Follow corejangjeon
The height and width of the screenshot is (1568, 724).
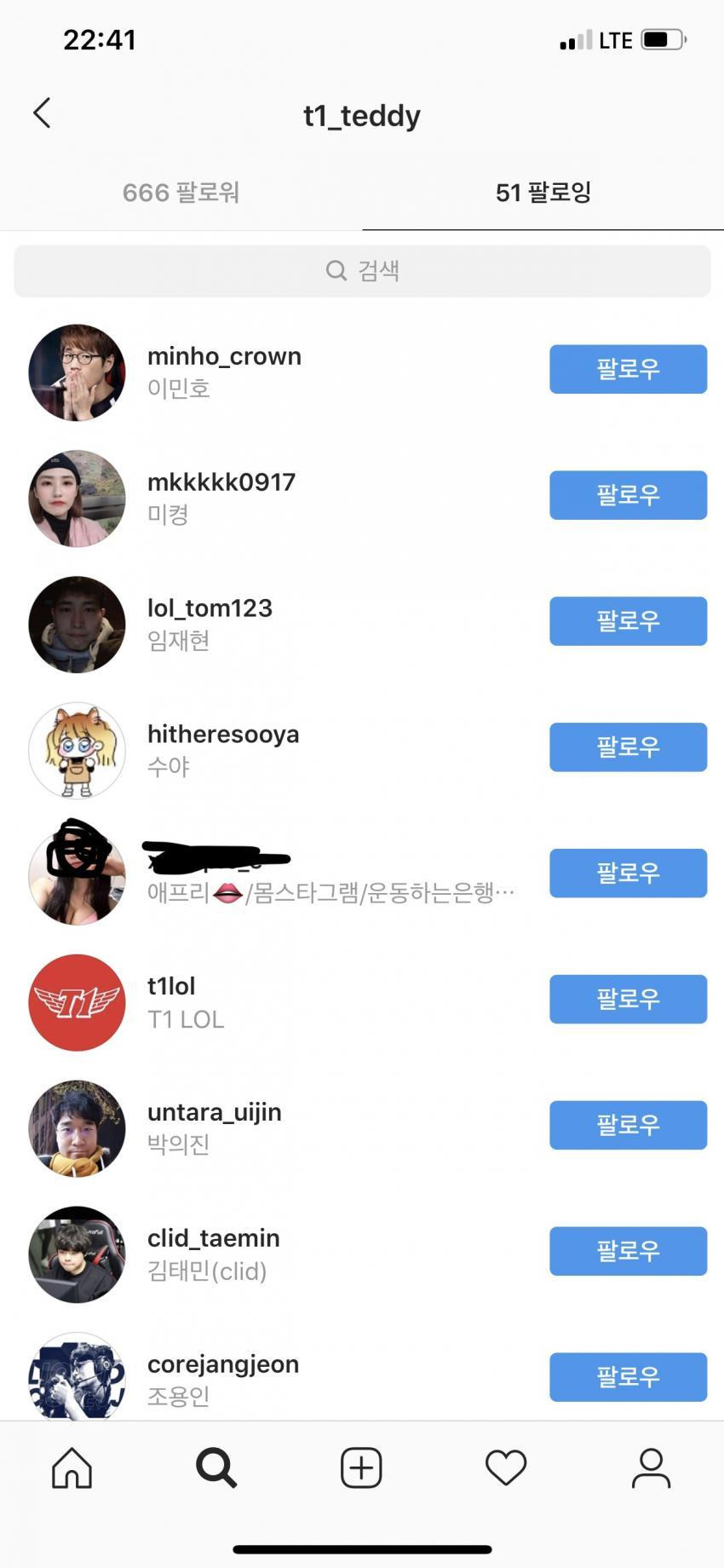(x=628, y=1376)
